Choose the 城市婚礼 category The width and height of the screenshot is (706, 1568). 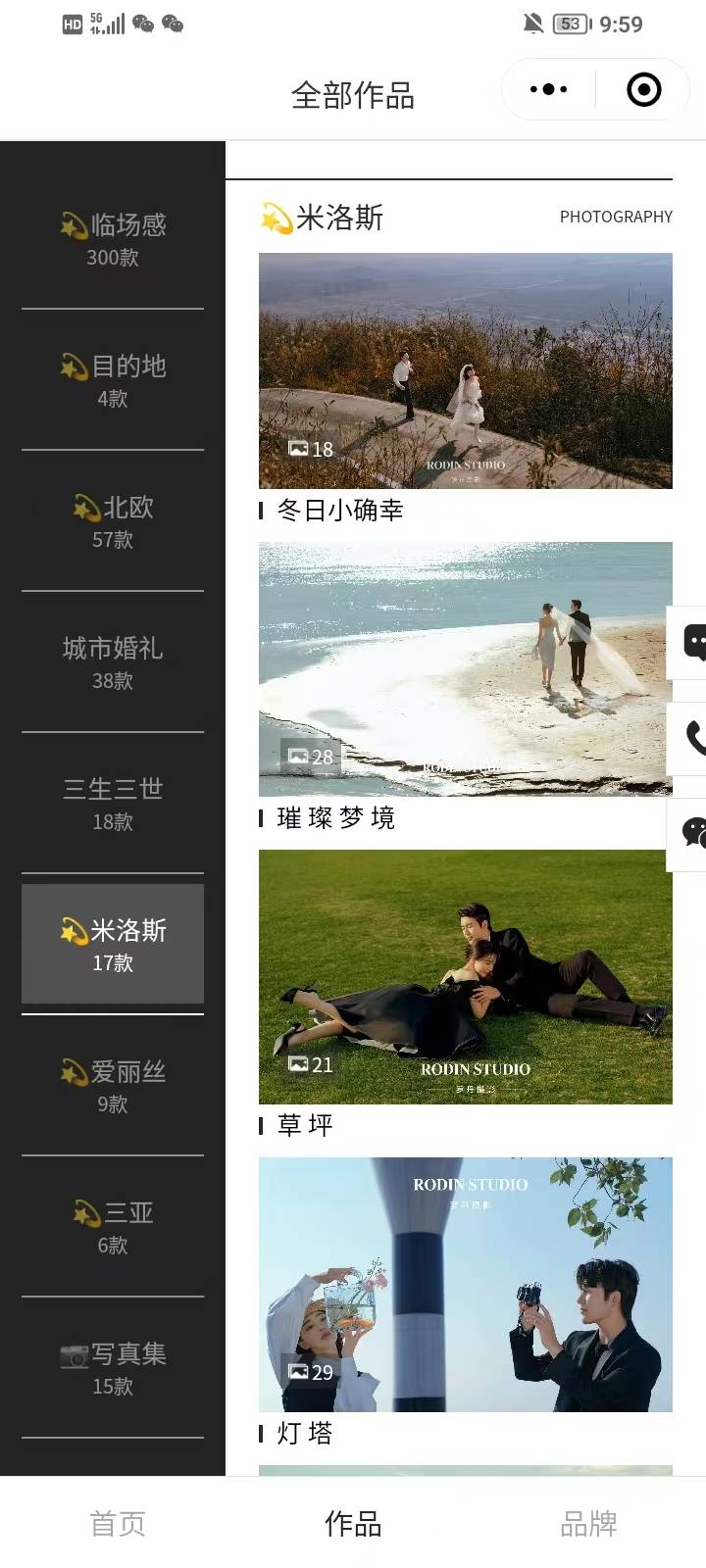tap(113, 662)
